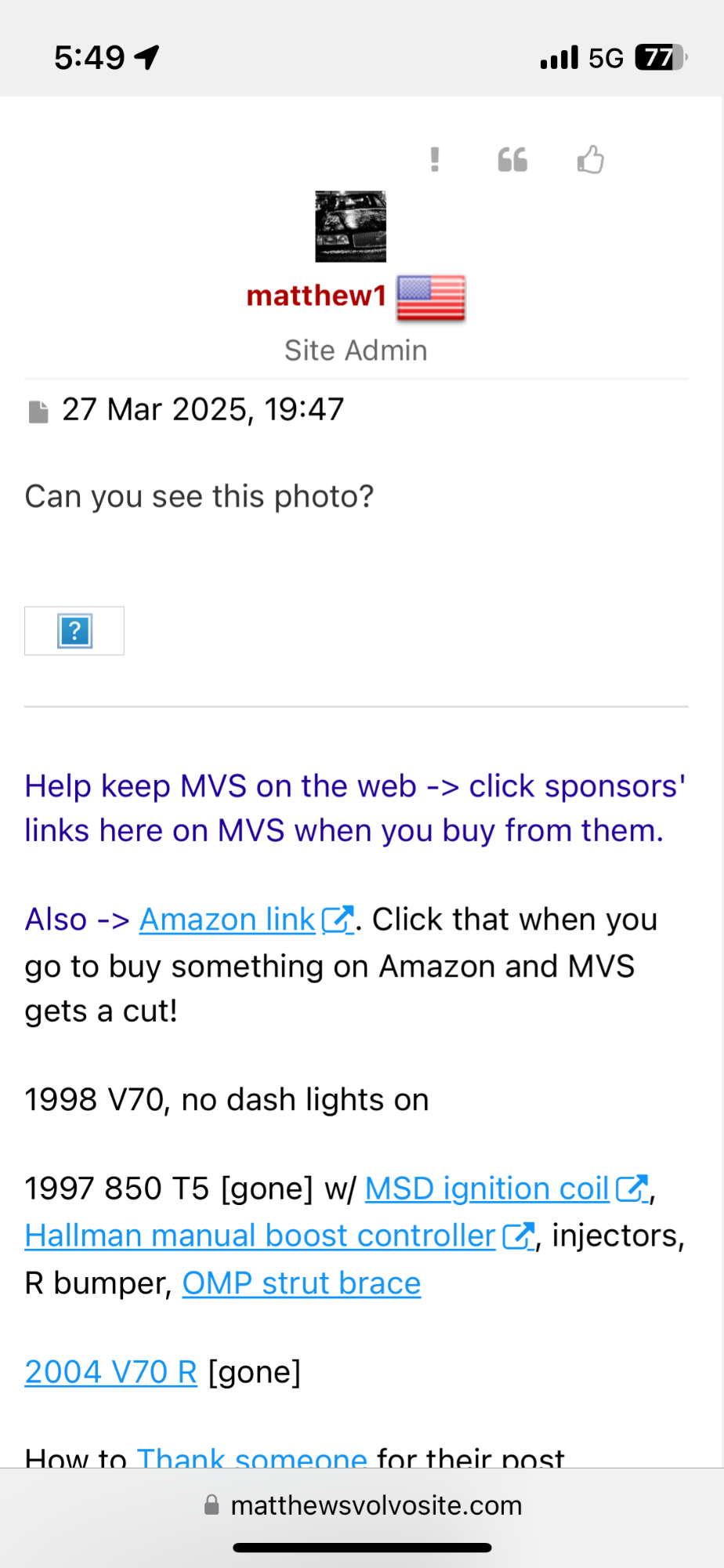Open the broken photo placeholder
The height and width of the screenshot is (1568, 724).
click(x=74, y=631)
